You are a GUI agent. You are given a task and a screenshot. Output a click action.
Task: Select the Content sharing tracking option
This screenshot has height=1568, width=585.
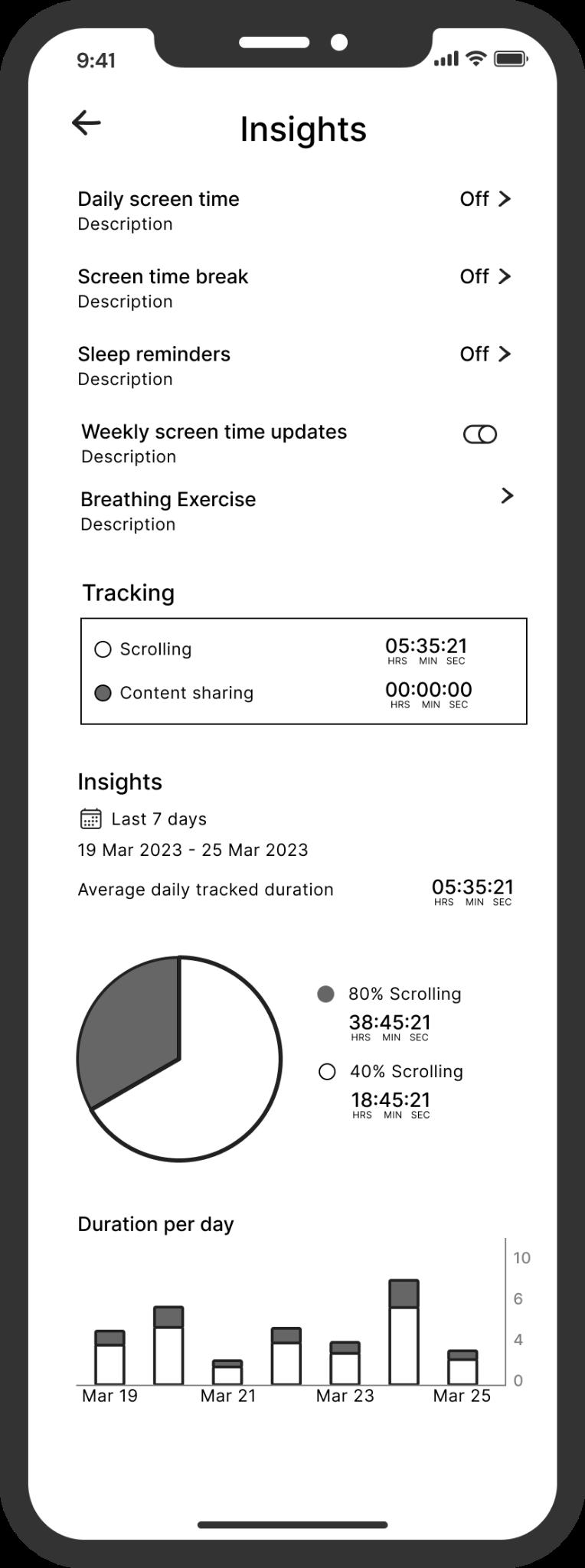103,693
